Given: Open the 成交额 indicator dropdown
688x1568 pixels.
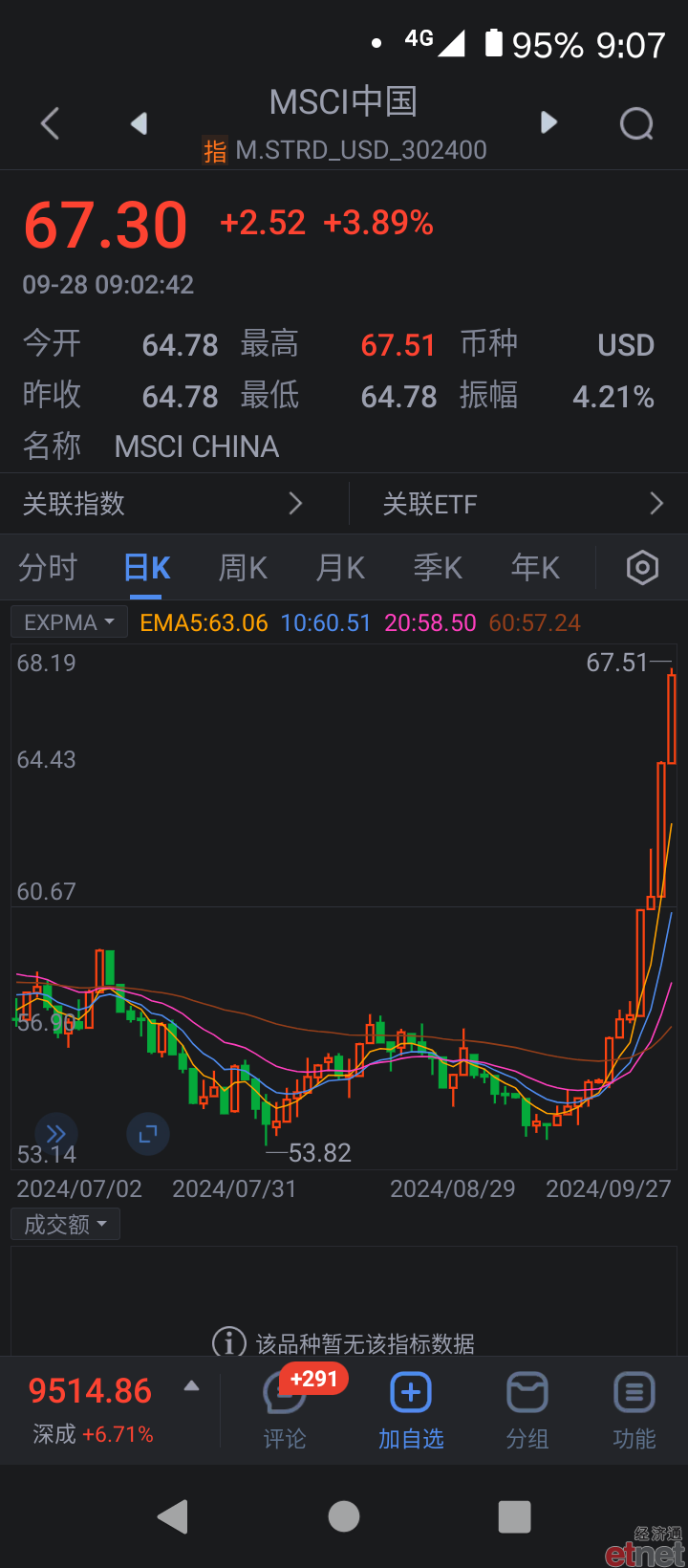Looking at the screenshot, I should point(65,1225).
